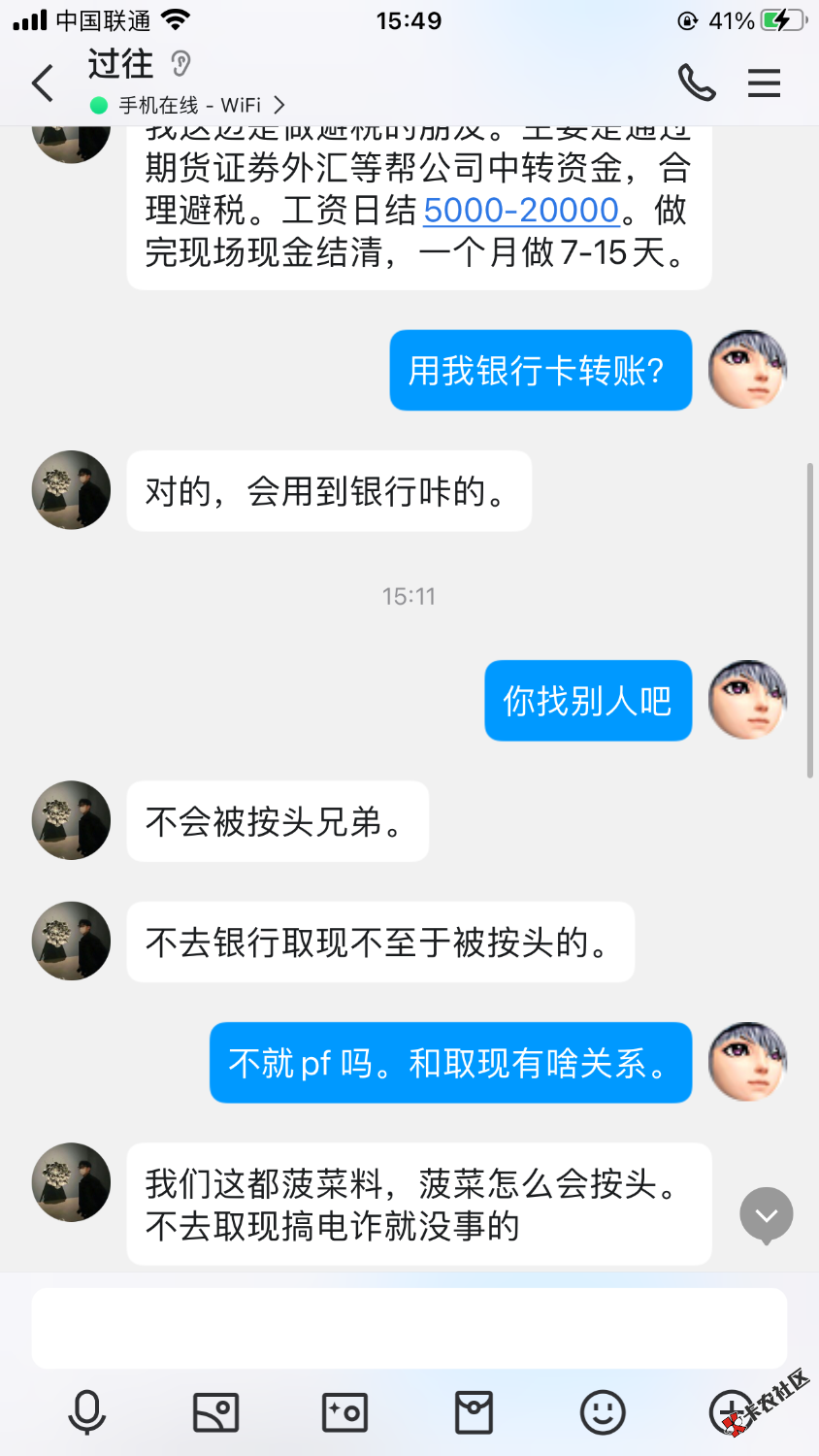Jump to latest messages arrow
This screenshot has width=819, height=1456.
pos(766,1214)
